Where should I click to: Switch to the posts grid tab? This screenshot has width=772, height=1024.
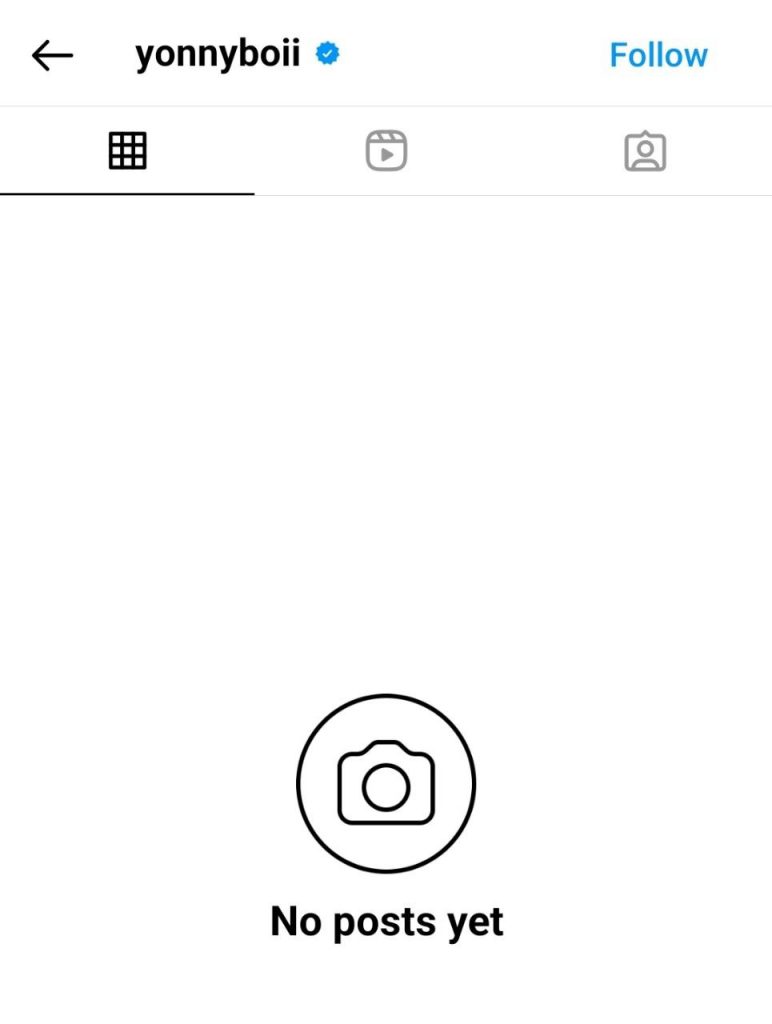tap(127, 151)
